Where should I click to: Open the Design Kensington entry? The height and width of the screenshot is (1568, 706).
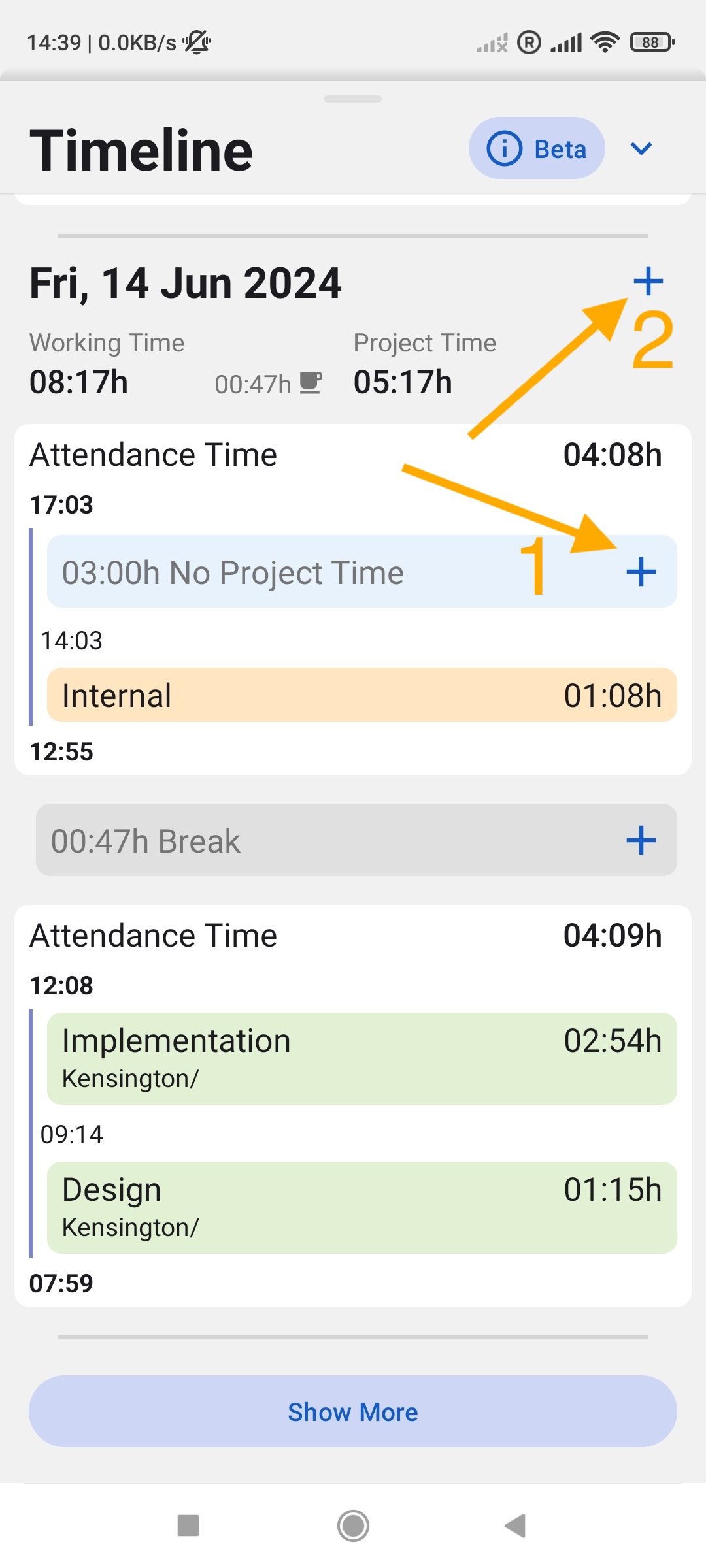point(362,1207)
